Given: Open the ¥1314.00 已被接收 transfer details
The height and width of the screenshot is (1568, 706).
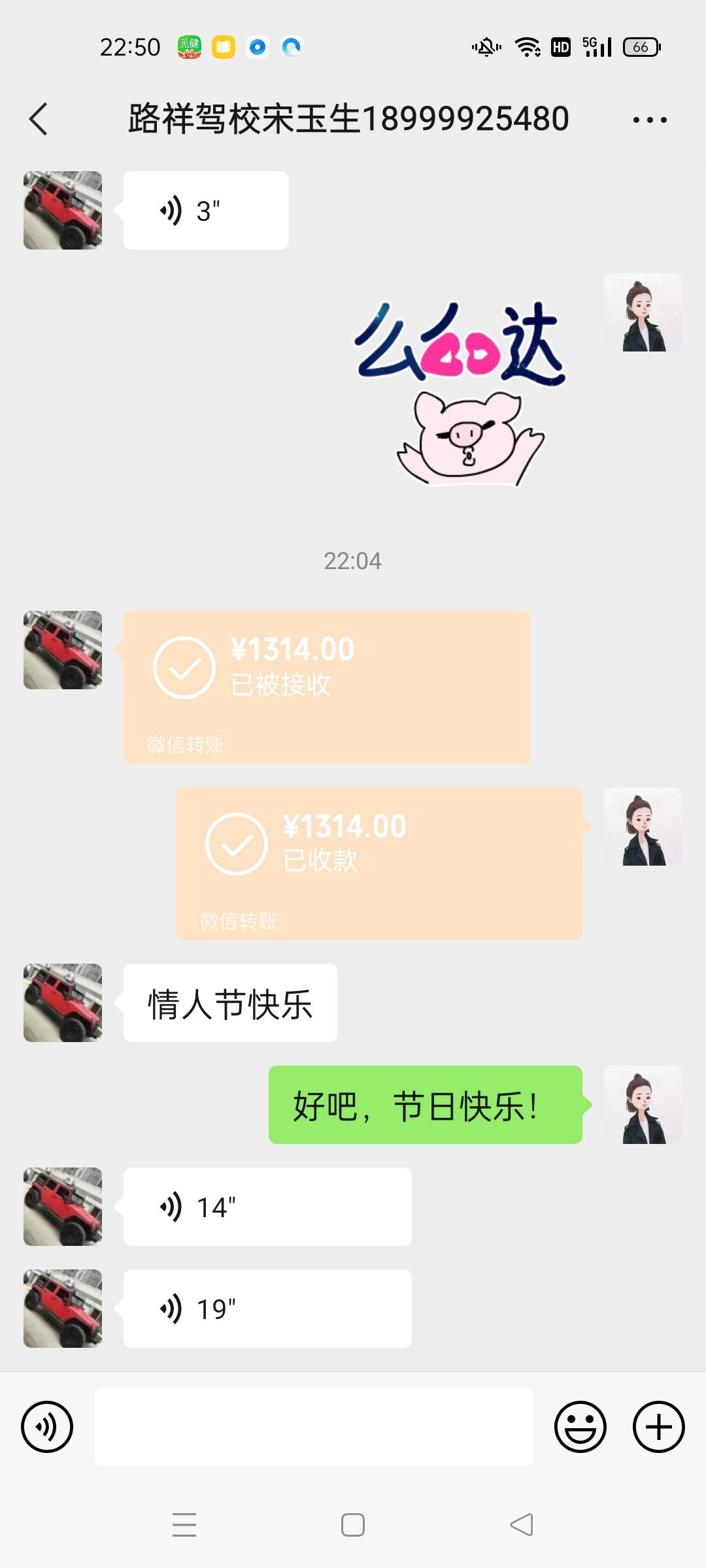Looking at the screenshot, I should point(325,686).
